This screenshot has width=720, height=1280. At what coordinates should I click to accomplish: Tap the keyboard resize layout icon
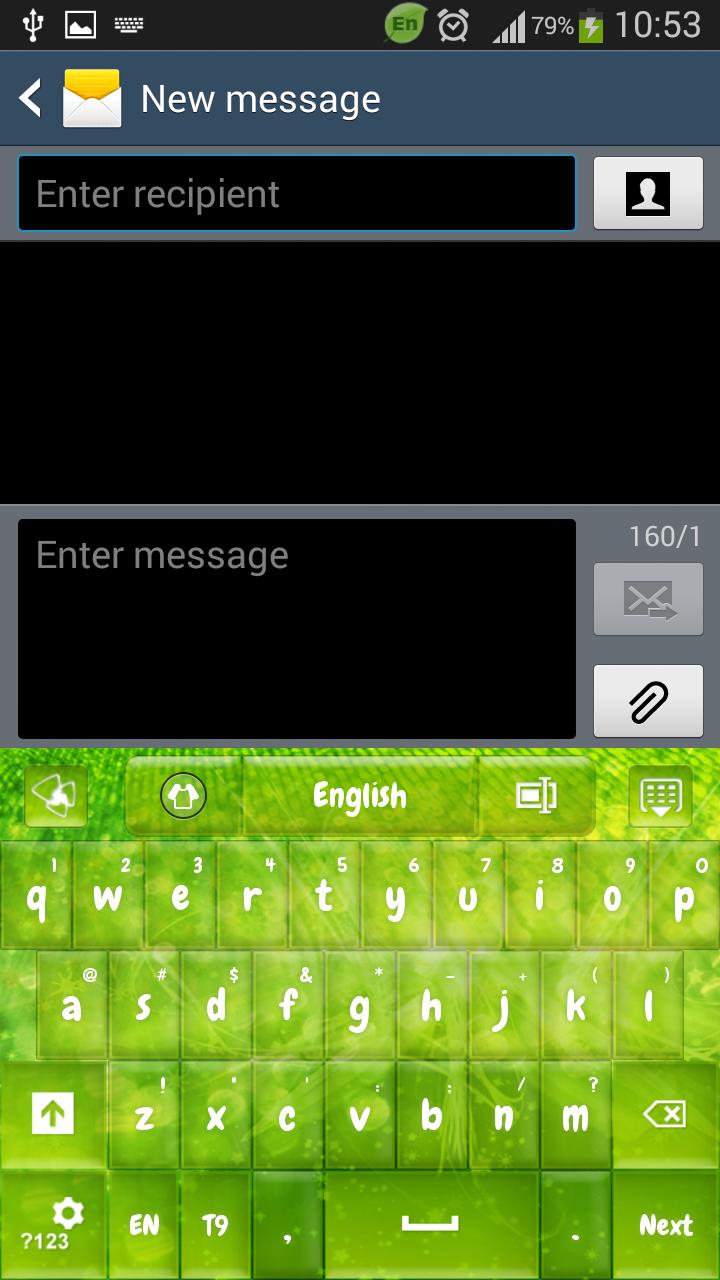(536, 796)
